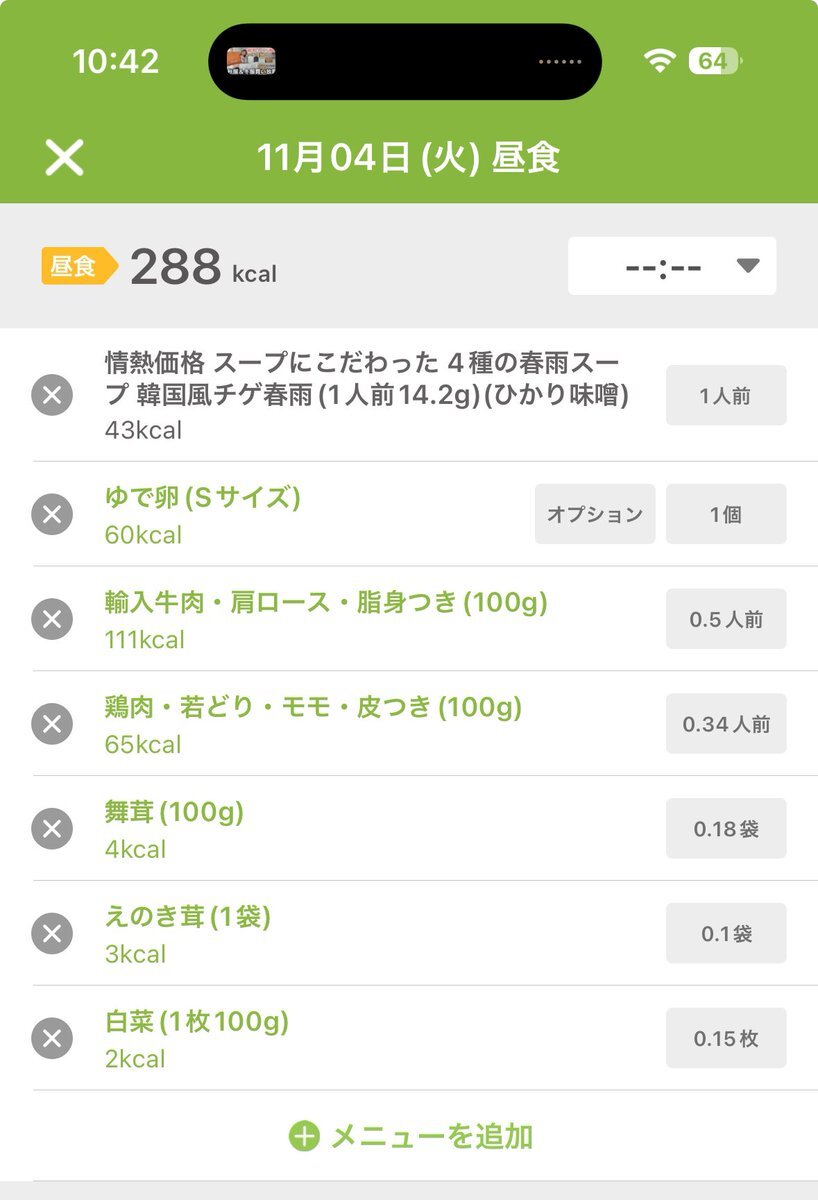
Task: Change the 1人前 quantity of 春雨スープ
Action: point(726,396)
